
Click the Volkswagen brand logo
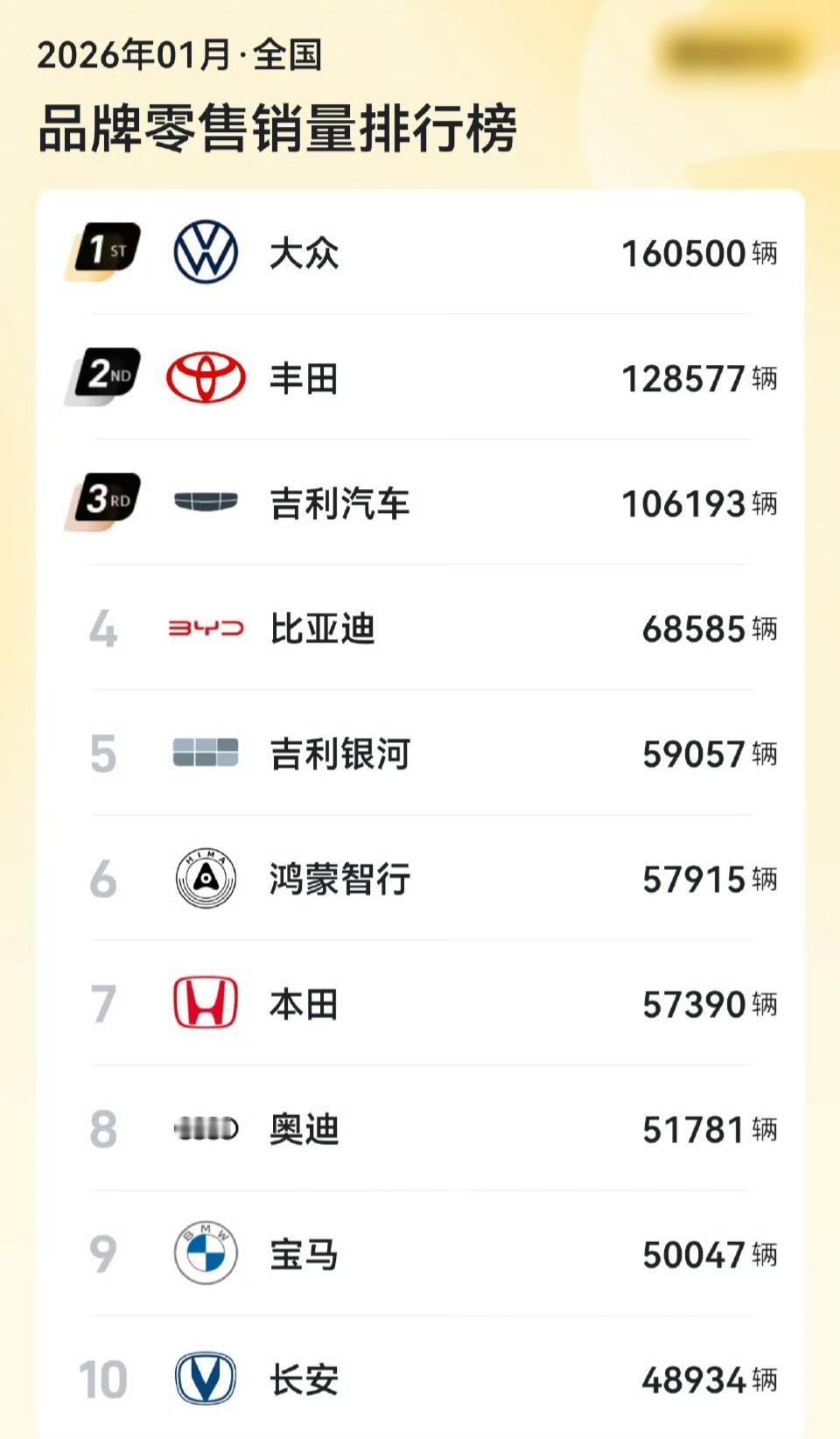click(x=203, y=254)
